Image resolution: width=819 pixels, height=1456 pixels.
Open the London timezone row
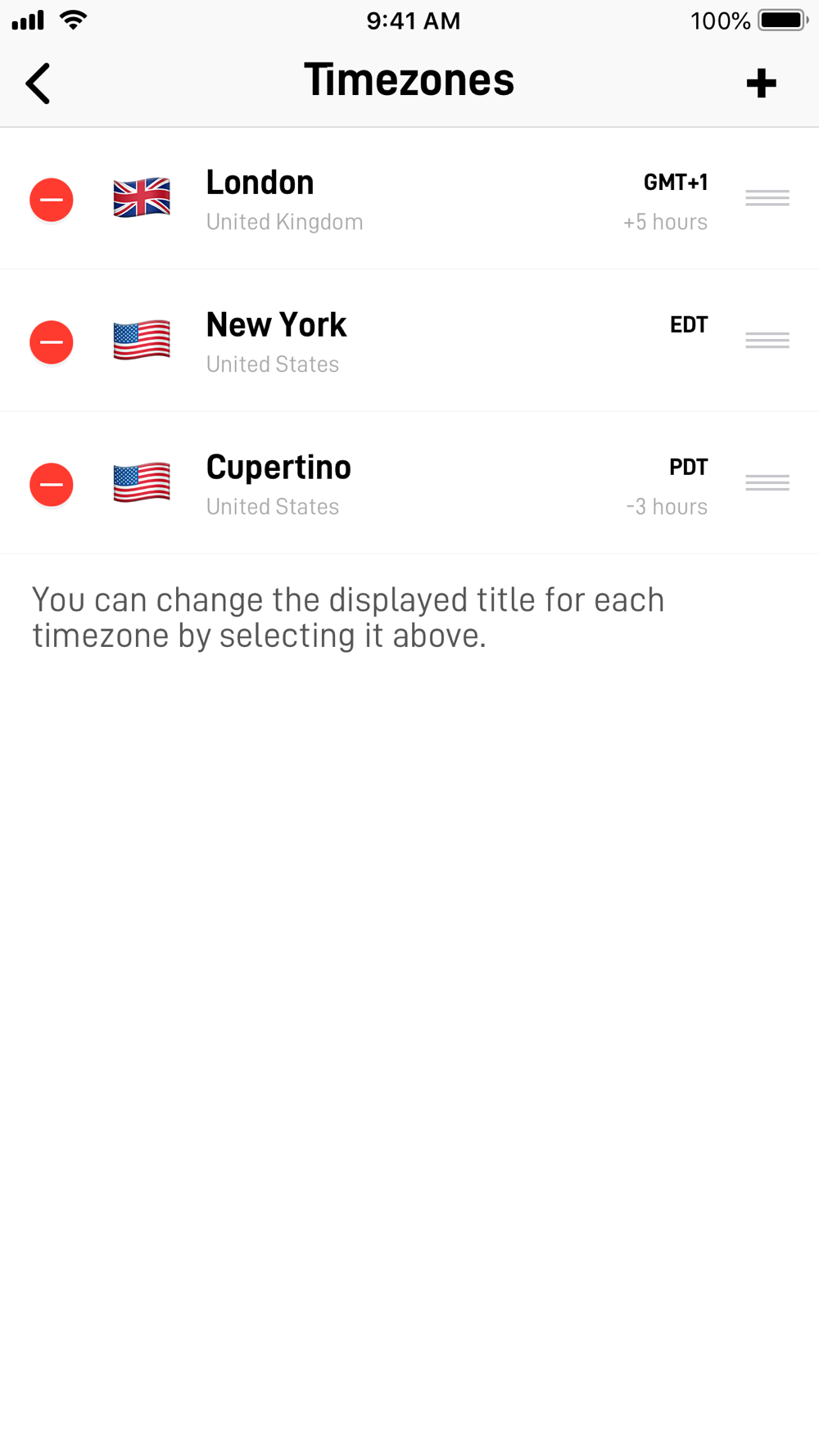409,199
